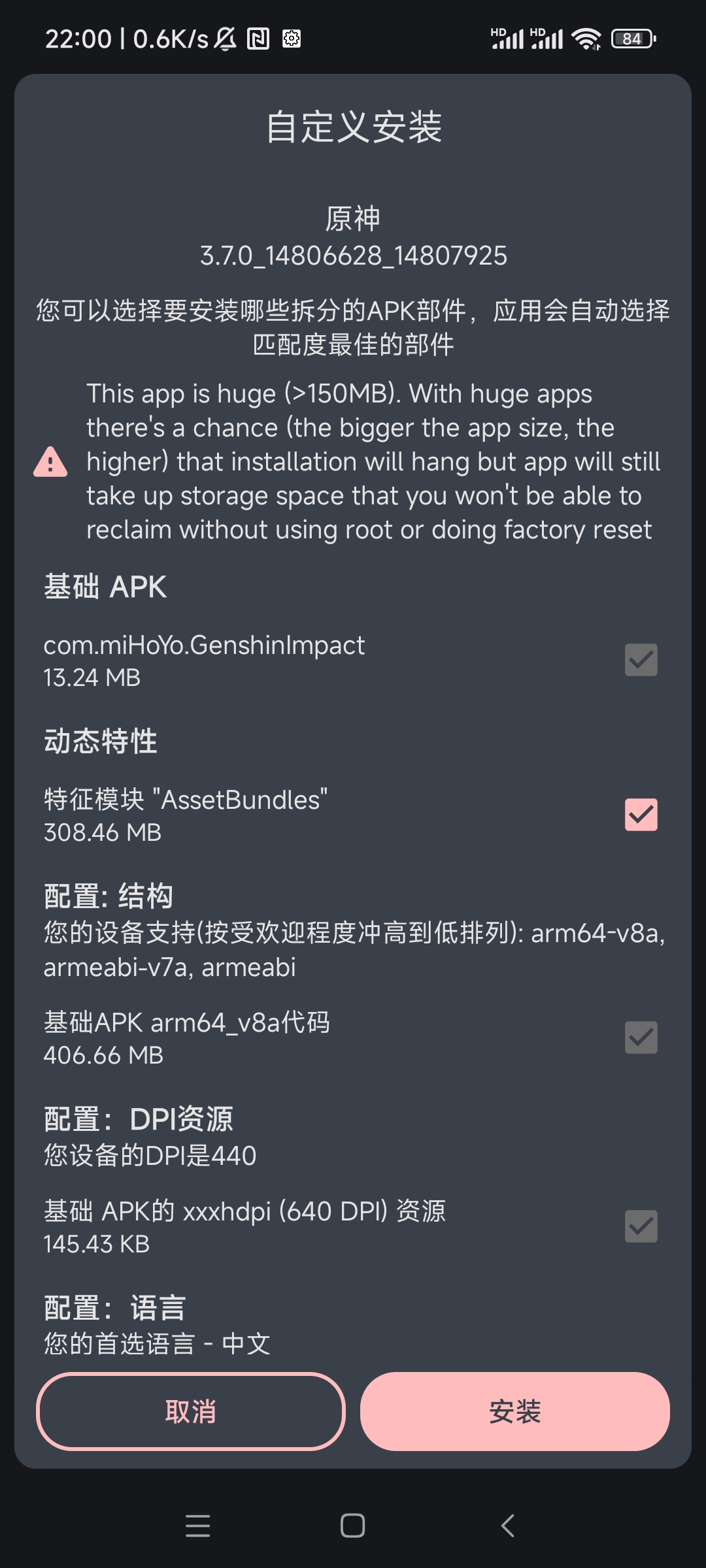Open recent apps from navigation bar

click(197, 1526)
